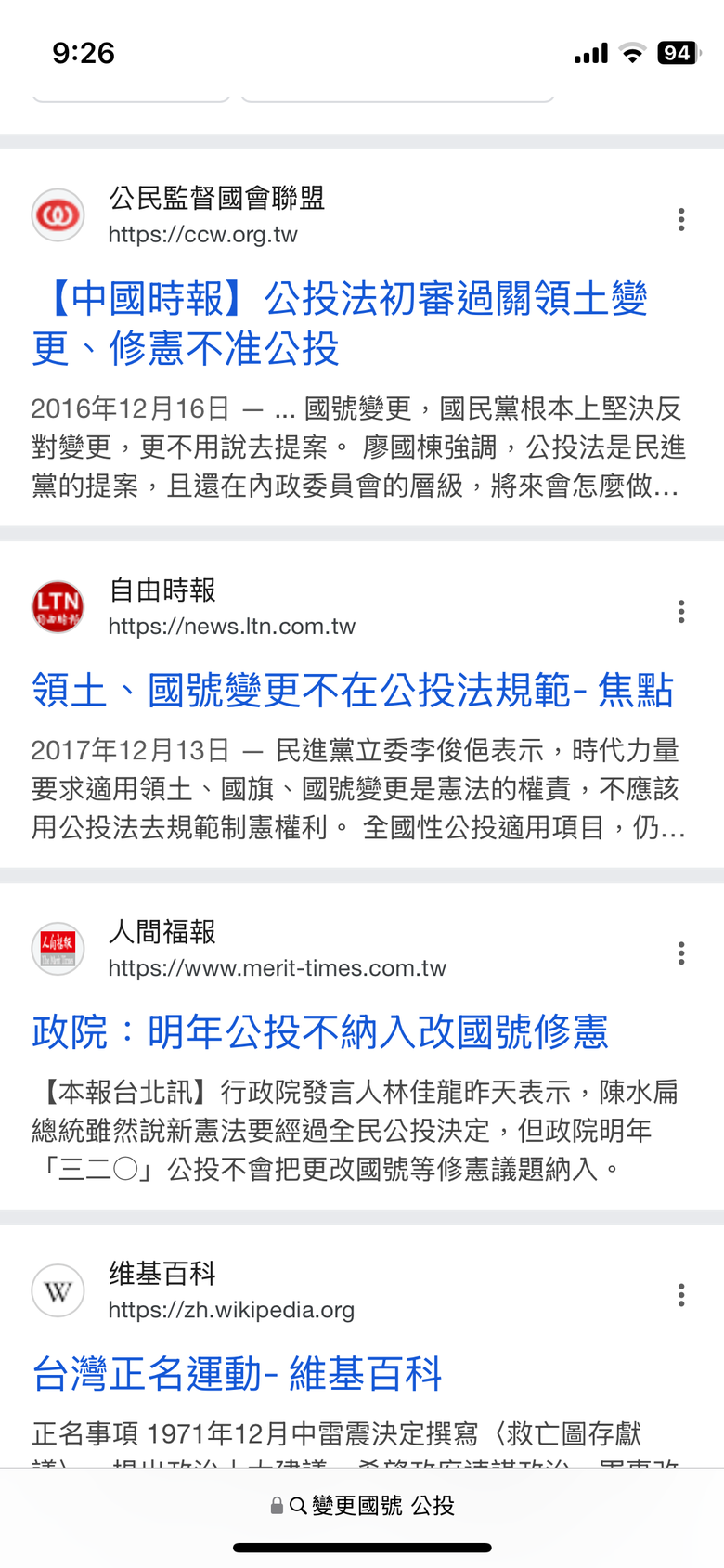Image resolution: width=724 pixels, height=1568 pixels.
Task: Open options menu for 公民監督國會聯盟 result
Action: (x=681, y=220)
